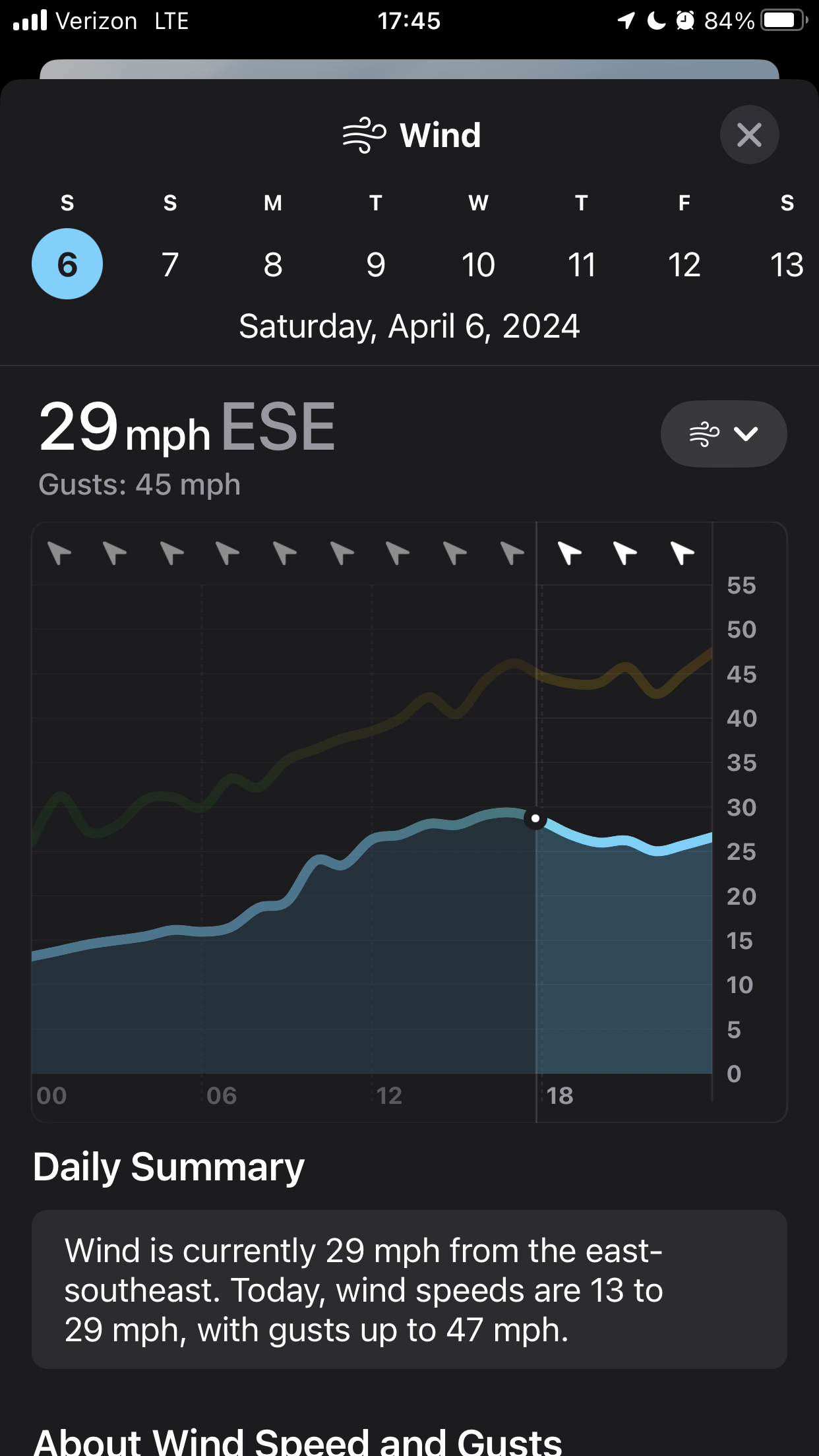
Task: Switch to Tuesday the 9th
Action: tap(376, 264)
